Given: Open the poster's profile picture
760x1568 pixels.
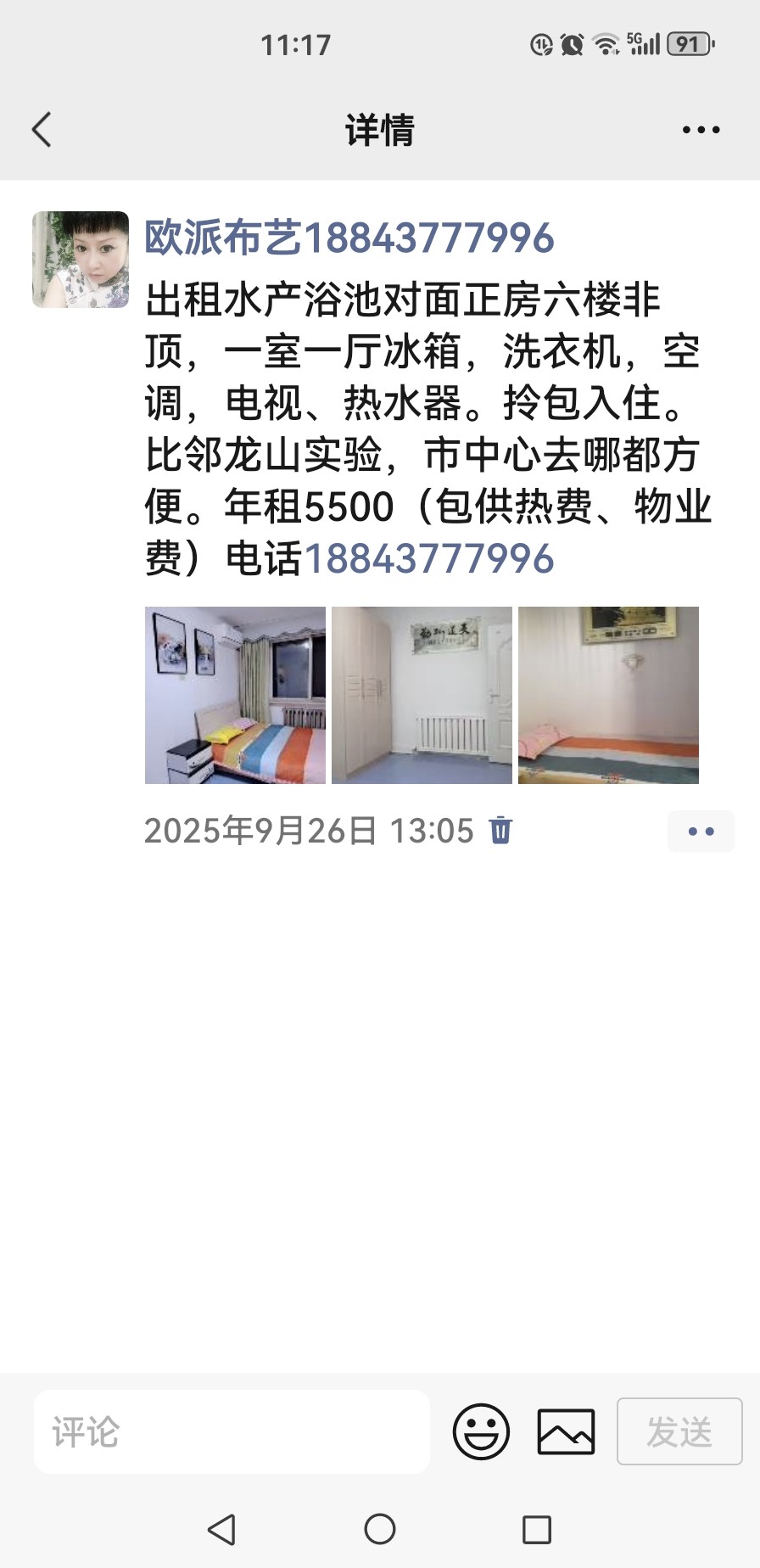Looking at the screenshot, I should [x=81, y=260].
